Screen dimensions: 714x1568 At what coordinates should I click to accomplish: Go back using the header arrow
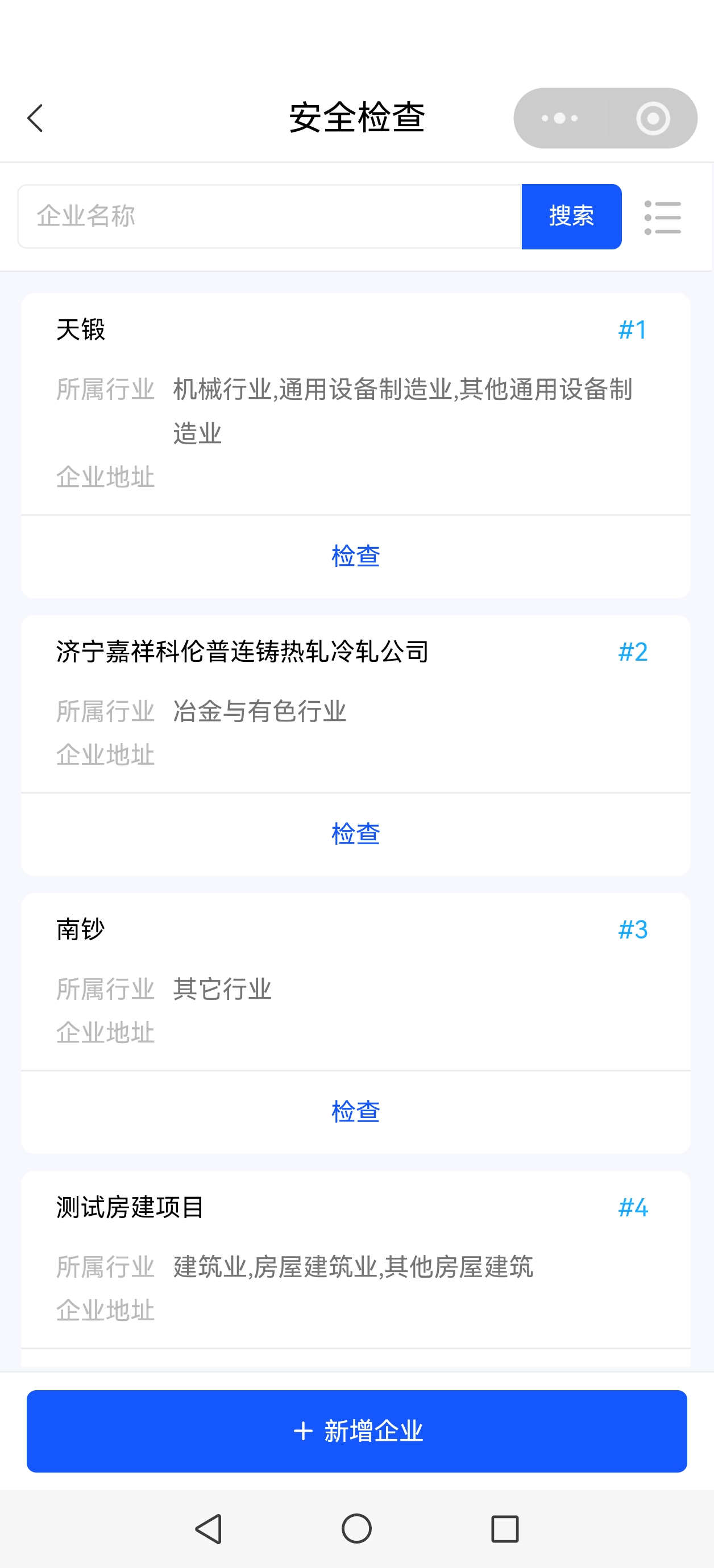click(x=35, y=118)
